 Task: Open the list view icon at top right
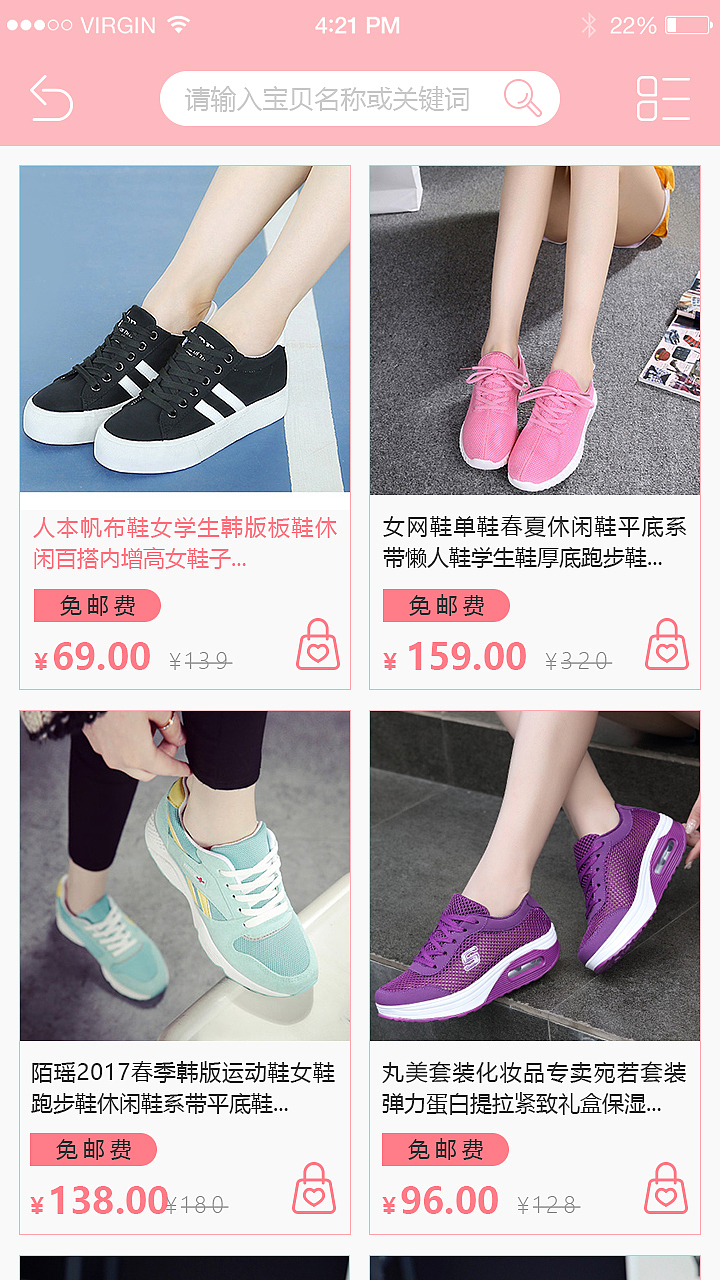[x=664, y=98]
